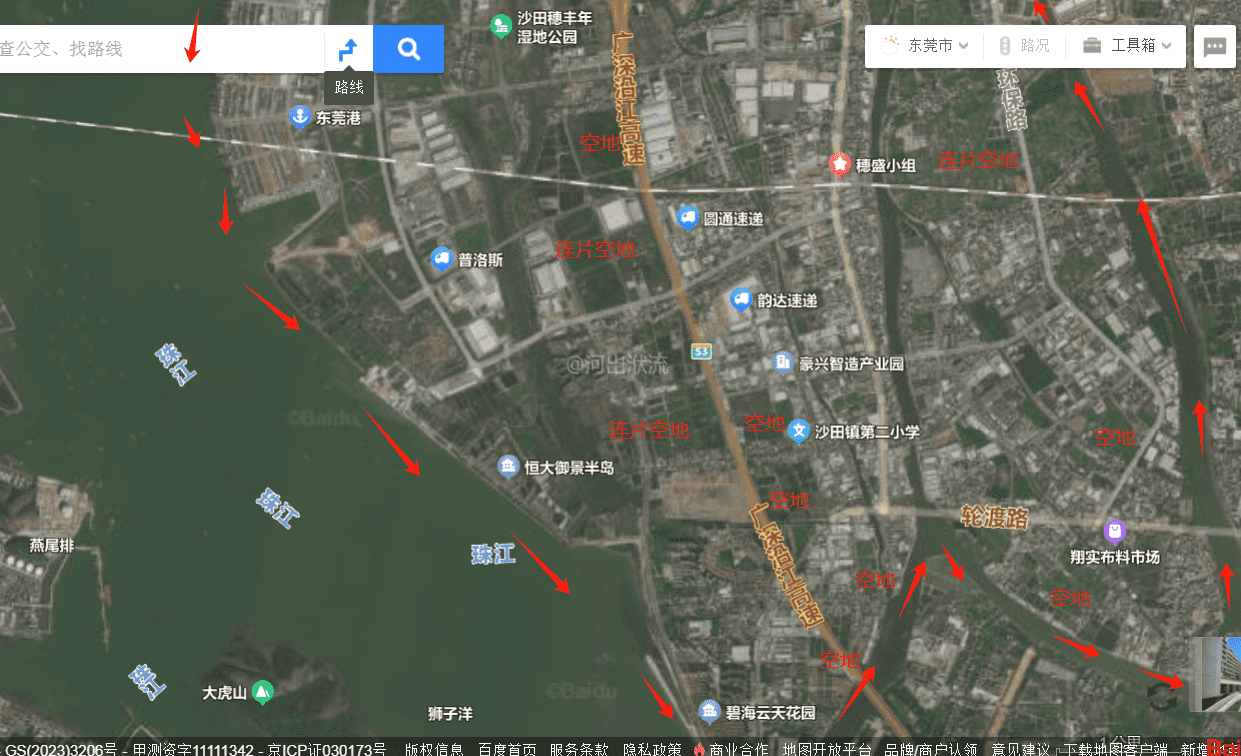Open the 路线 route planner button

point(348,48)
